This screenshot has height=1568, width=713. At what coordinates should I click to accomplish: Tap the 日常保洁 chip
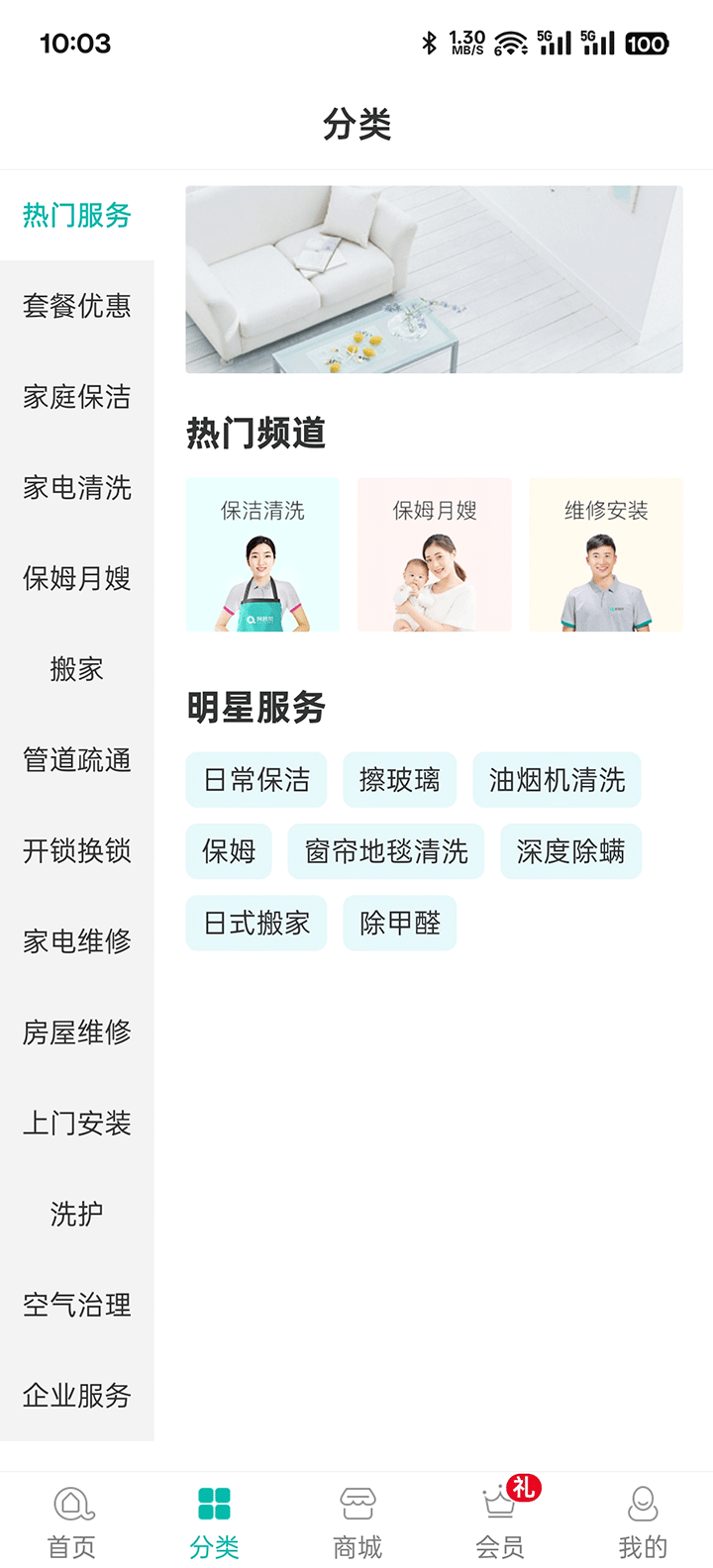point(256,780)
